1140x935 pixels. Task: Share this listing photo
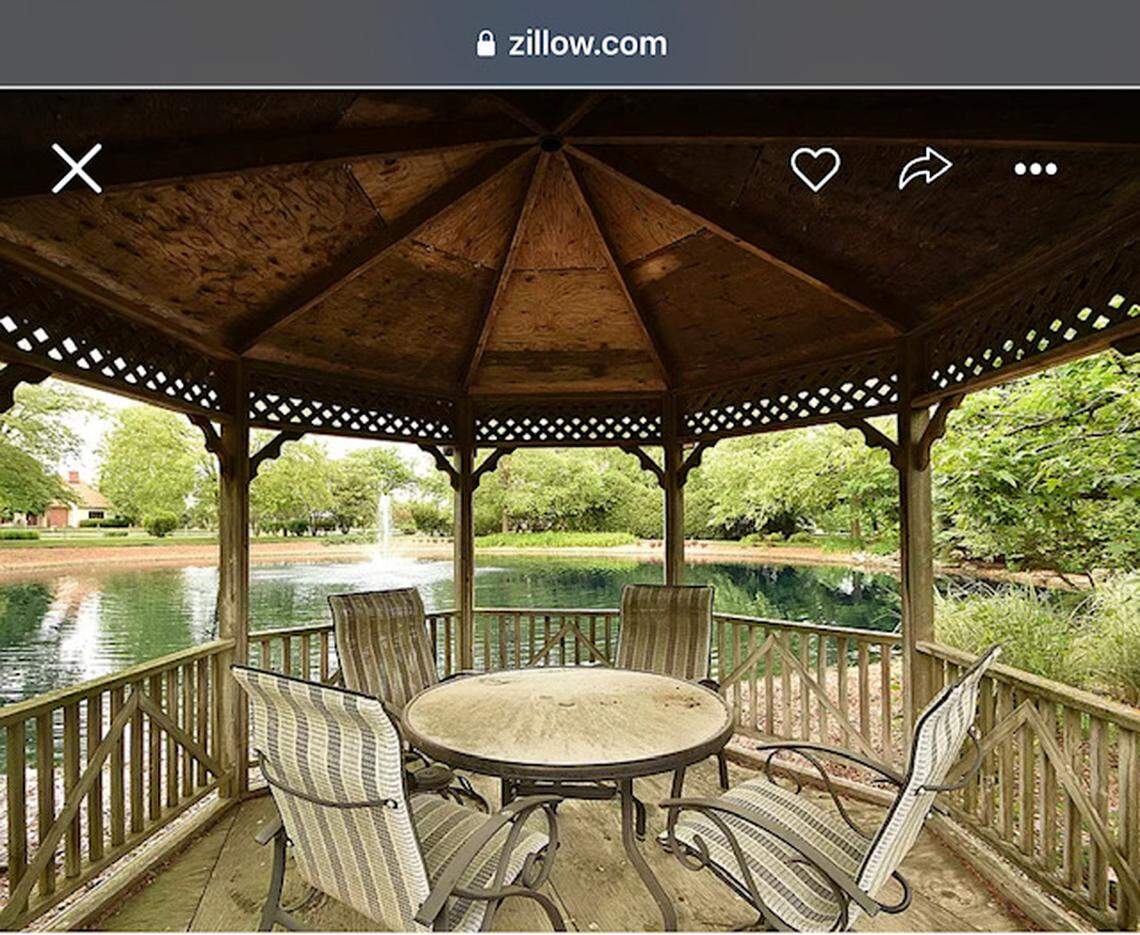coord(924,168)
